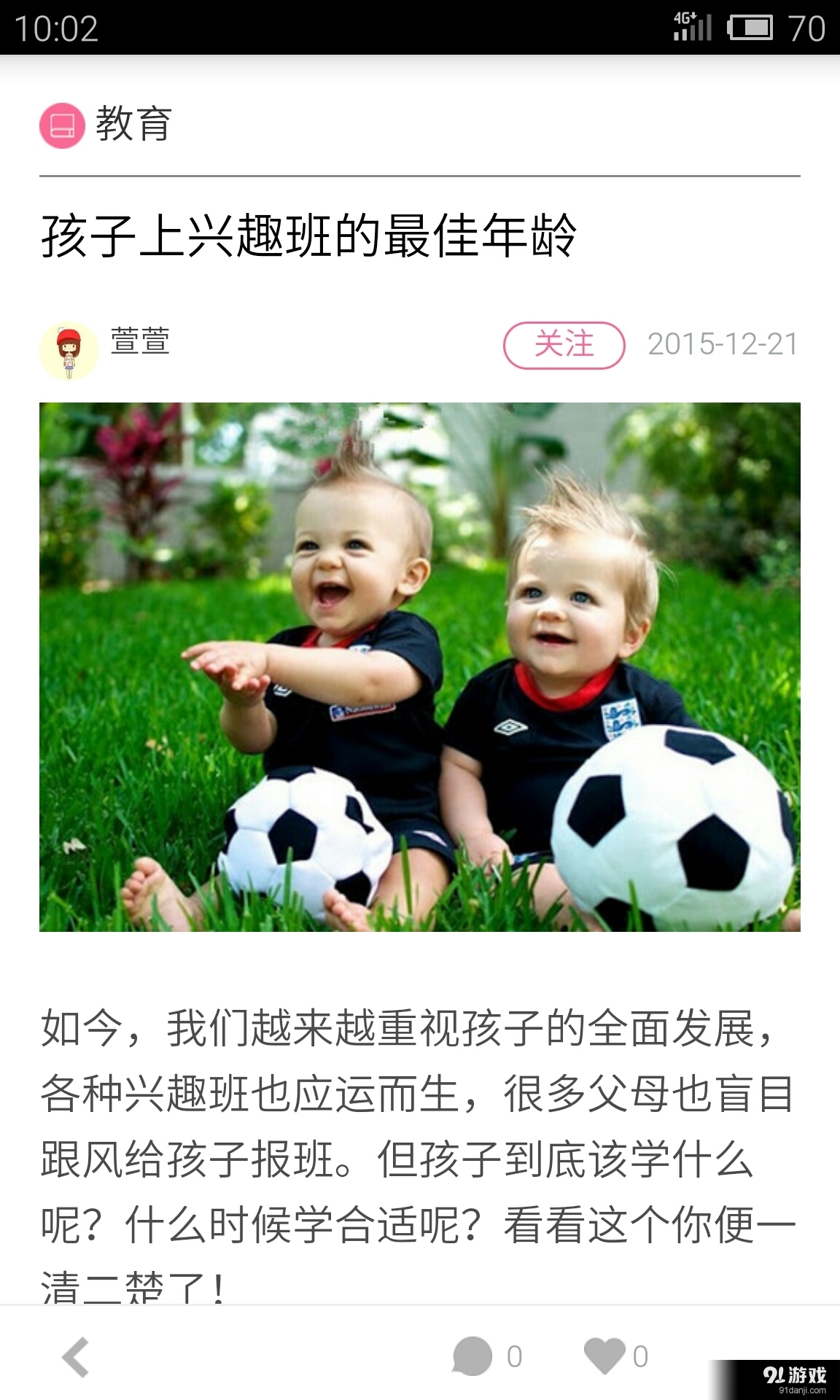Go back using the arrow icon
The height and width of the screenshot is (1400, 840).
pos(76,1357)
